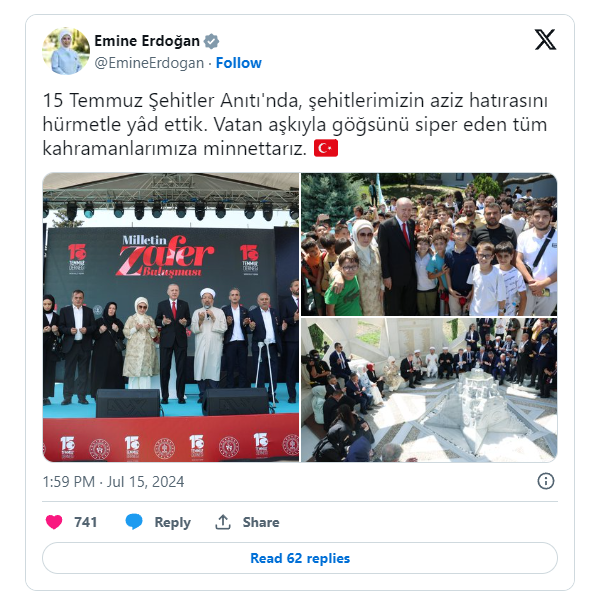This screenshot has width=606, height=601.
Task: Open the white marble monument photo
Action: [x=429, y=390]
